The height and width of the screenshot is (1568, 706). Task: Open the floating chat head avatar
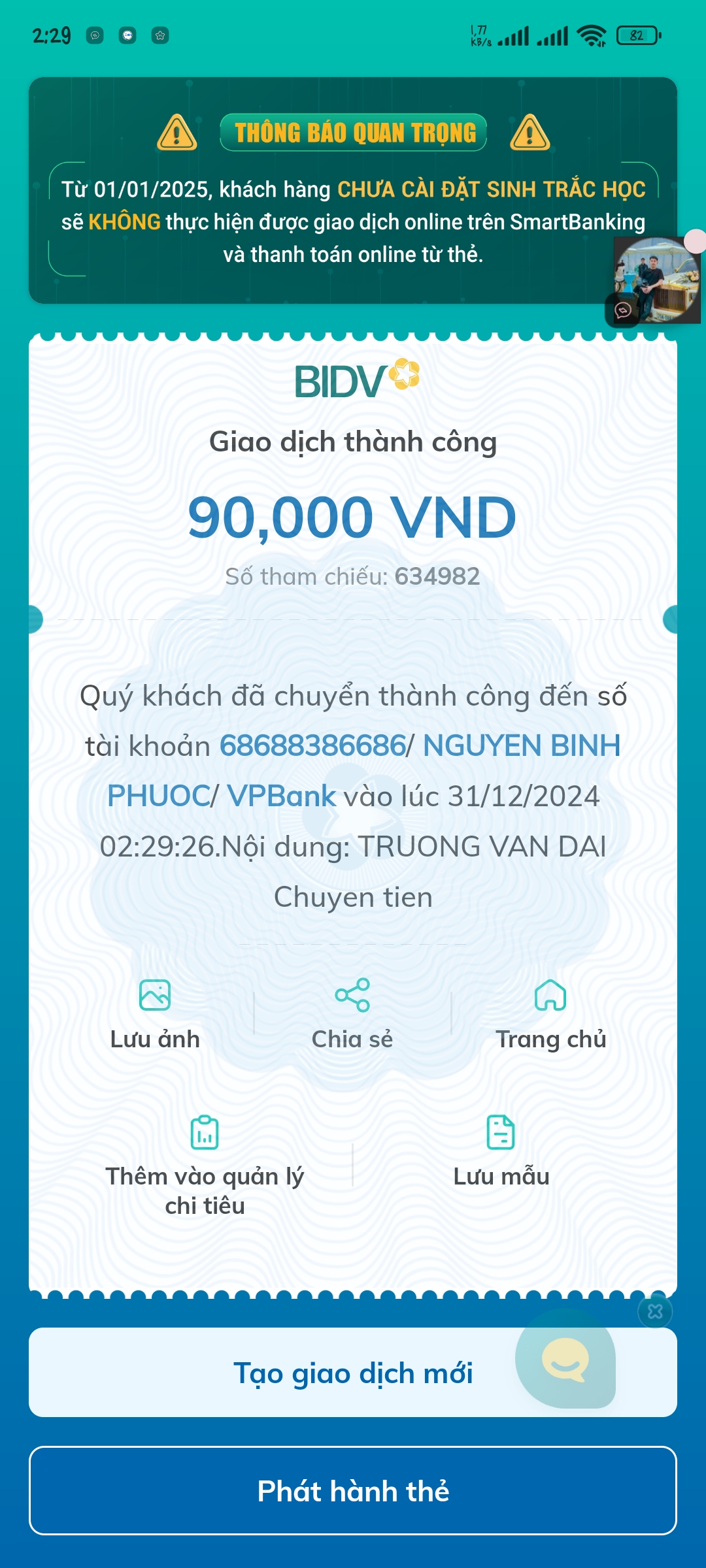657,281
